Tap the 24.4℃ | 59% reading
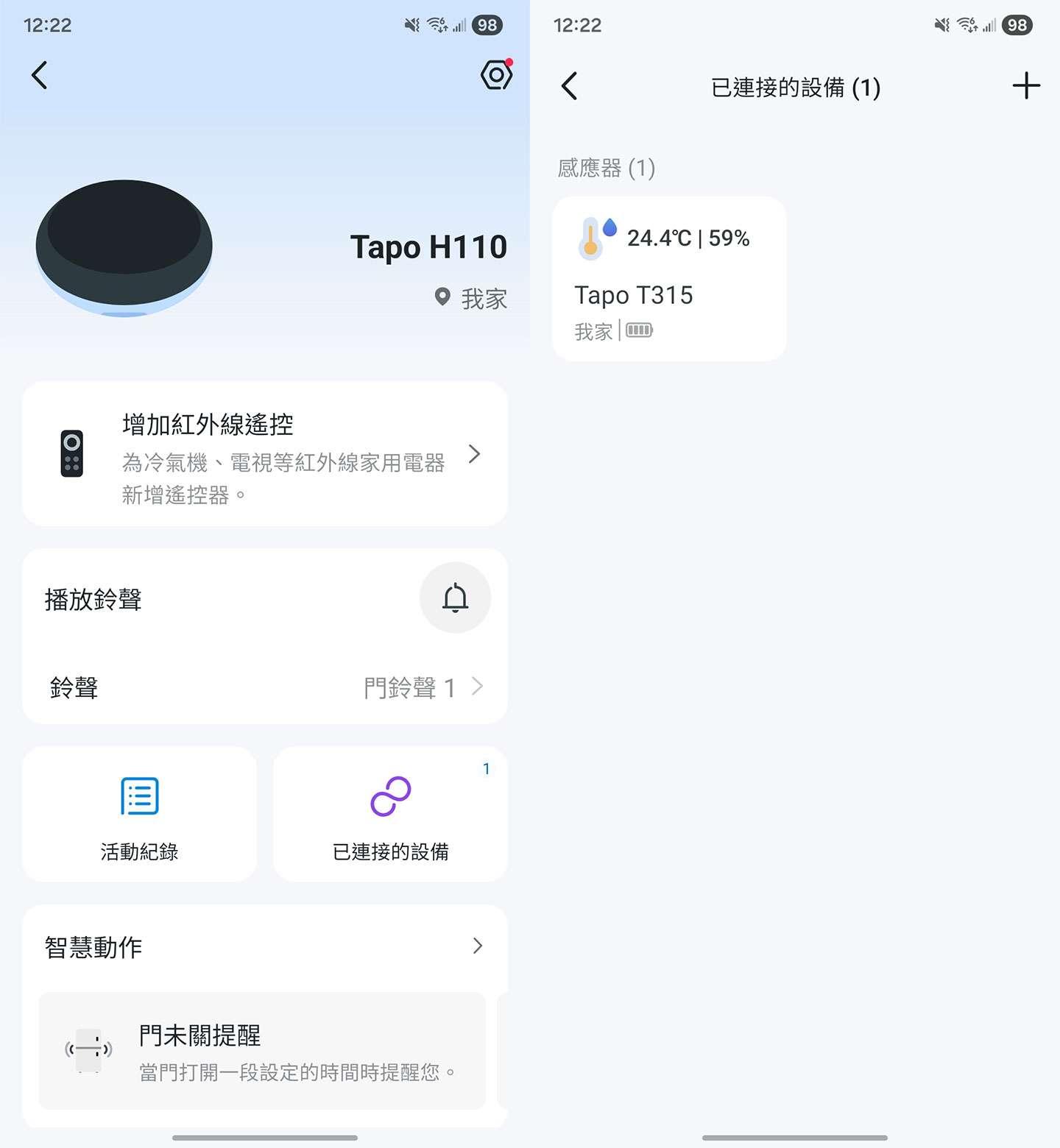 (x=688, y=238)
